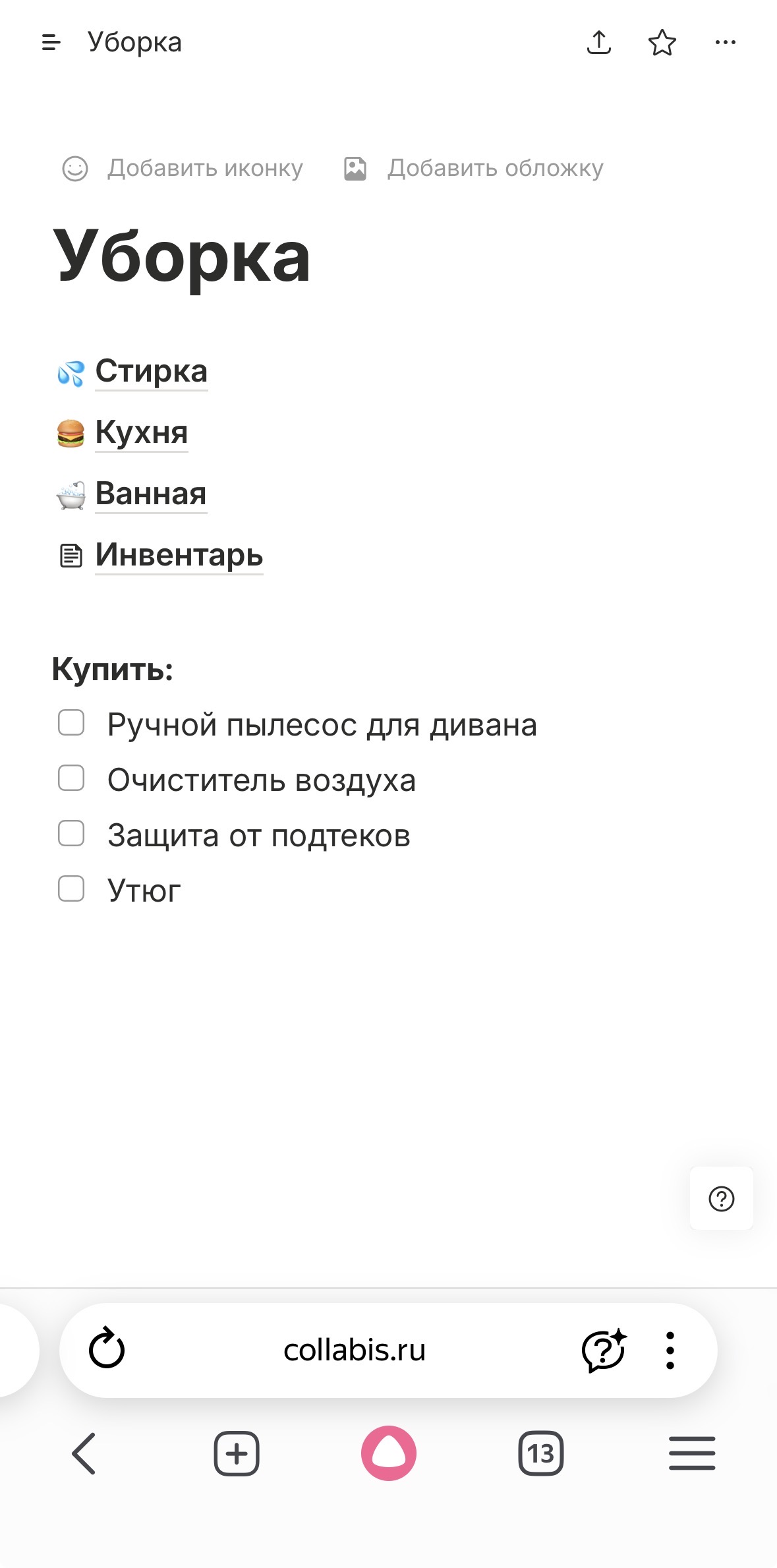Check Защита от подтеков item

tap(71, 834)
